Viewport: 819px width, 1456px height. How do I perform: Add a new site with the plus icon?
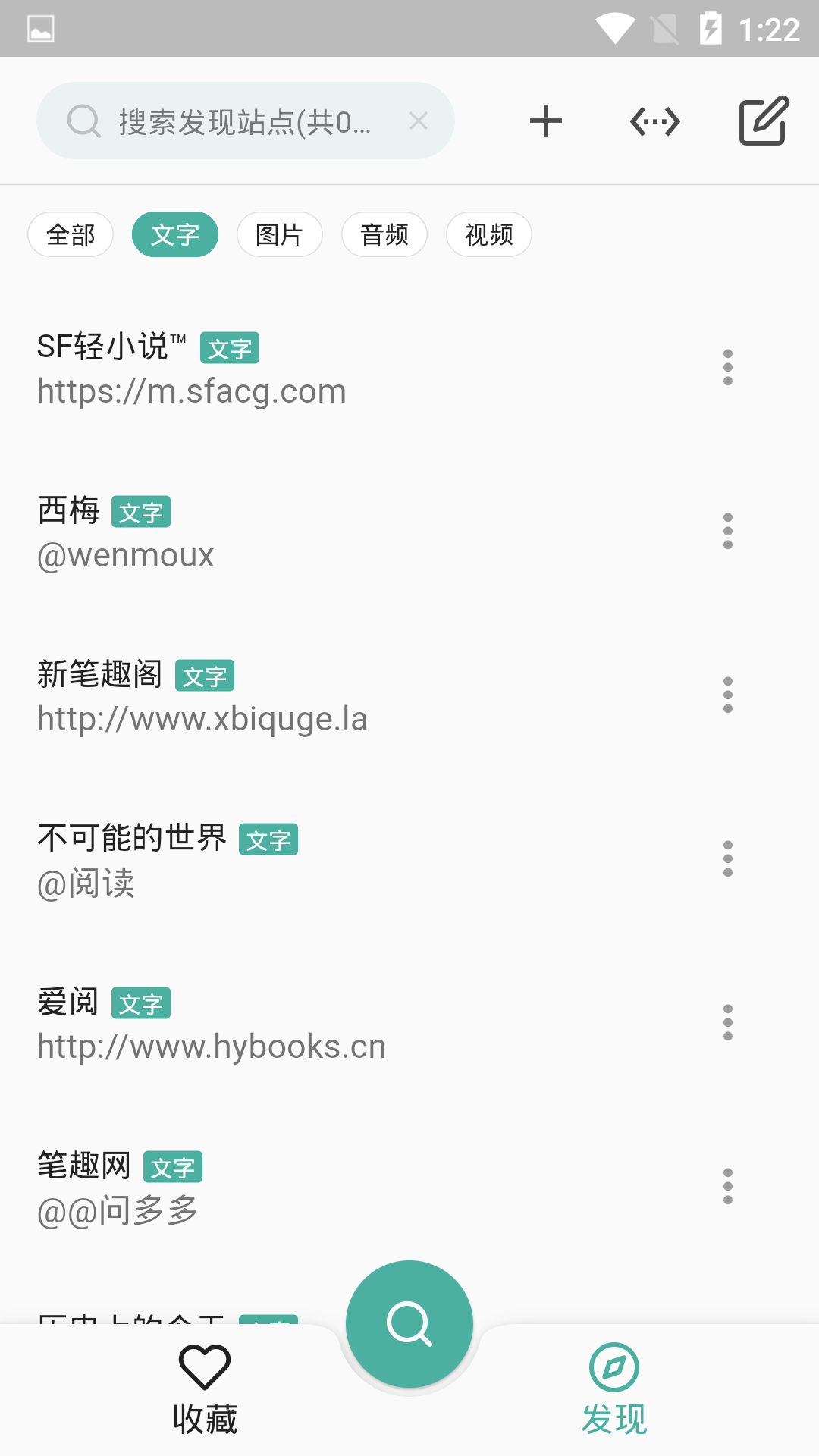(x=546, y=121)
